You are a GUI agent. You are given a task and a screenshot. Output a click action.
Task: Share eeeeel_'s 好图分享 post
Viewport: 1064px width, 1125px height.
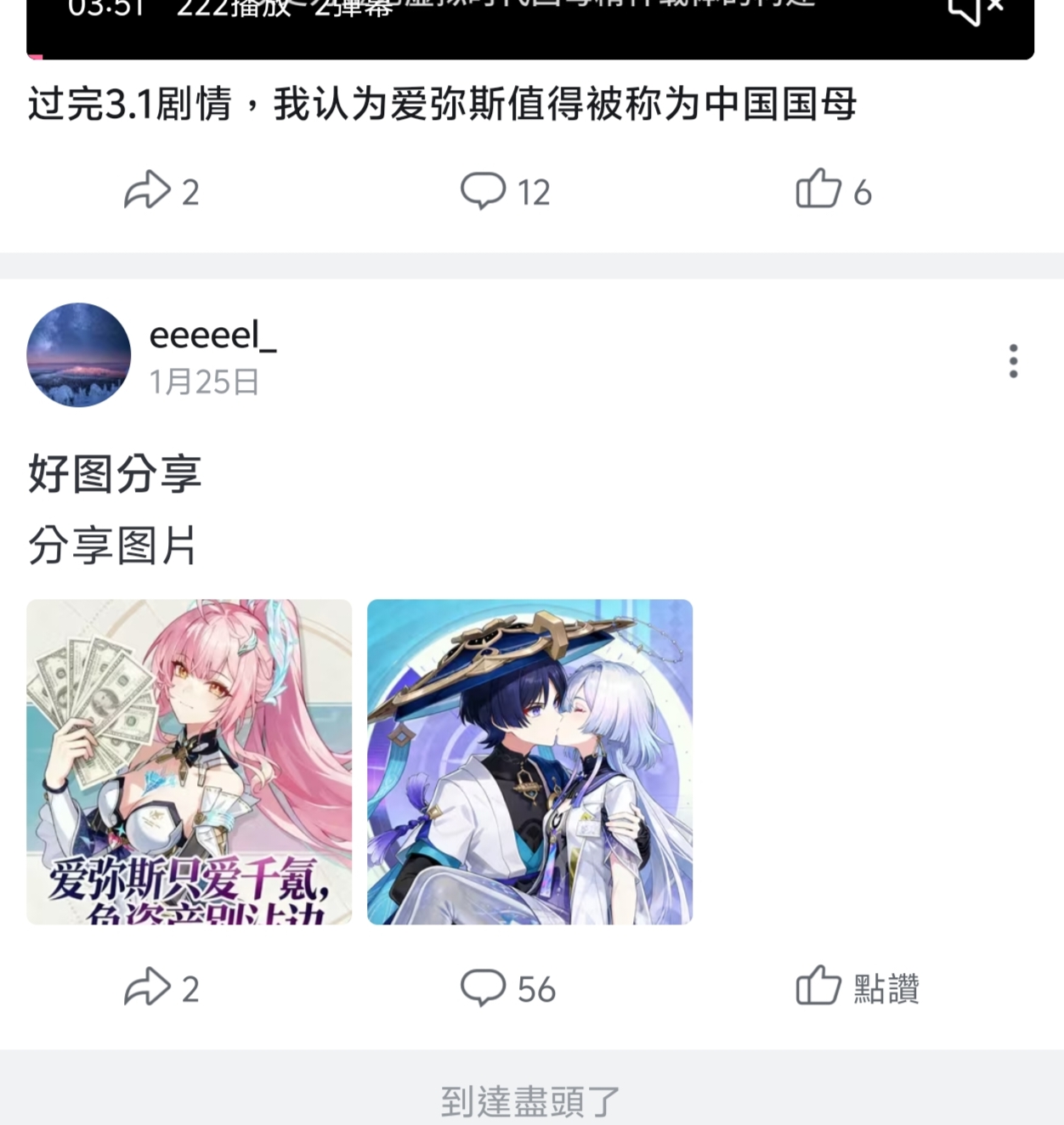pos(160,988)
